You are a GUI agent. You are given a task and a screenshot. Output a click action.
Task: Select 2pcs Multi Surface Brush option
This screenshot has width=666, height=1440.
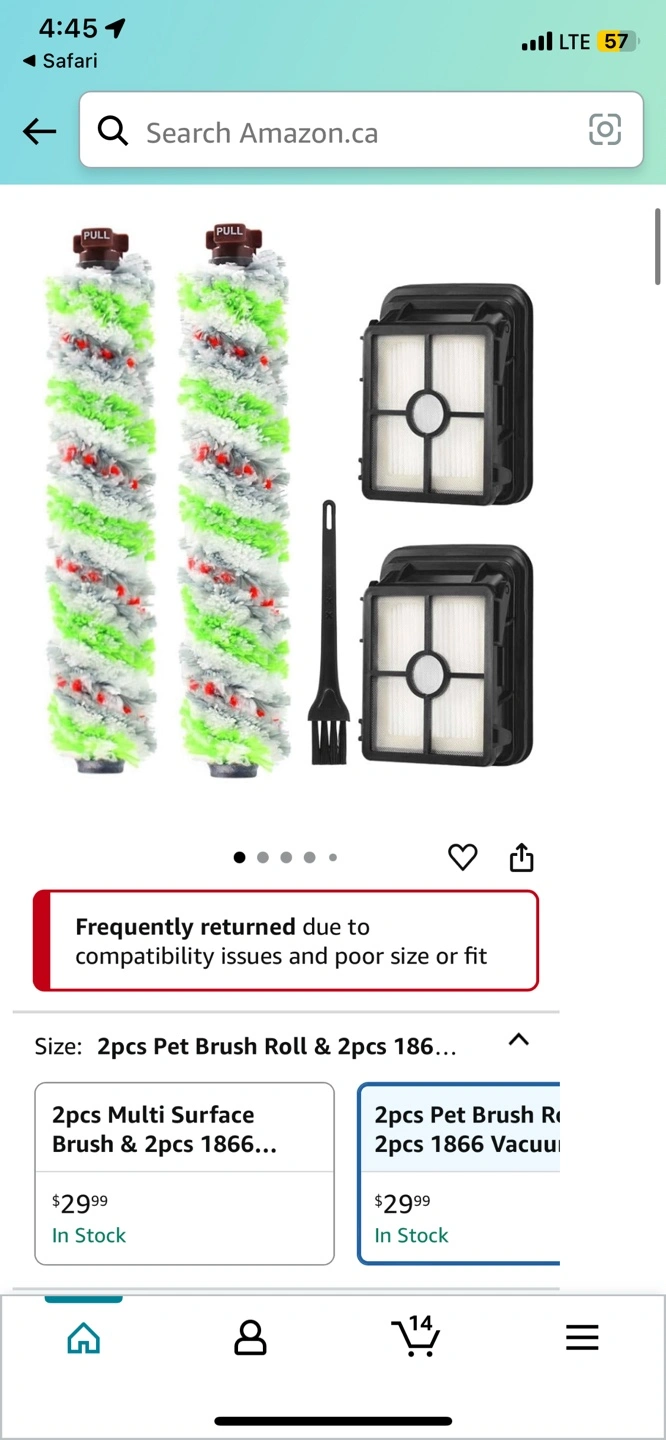184,1174
